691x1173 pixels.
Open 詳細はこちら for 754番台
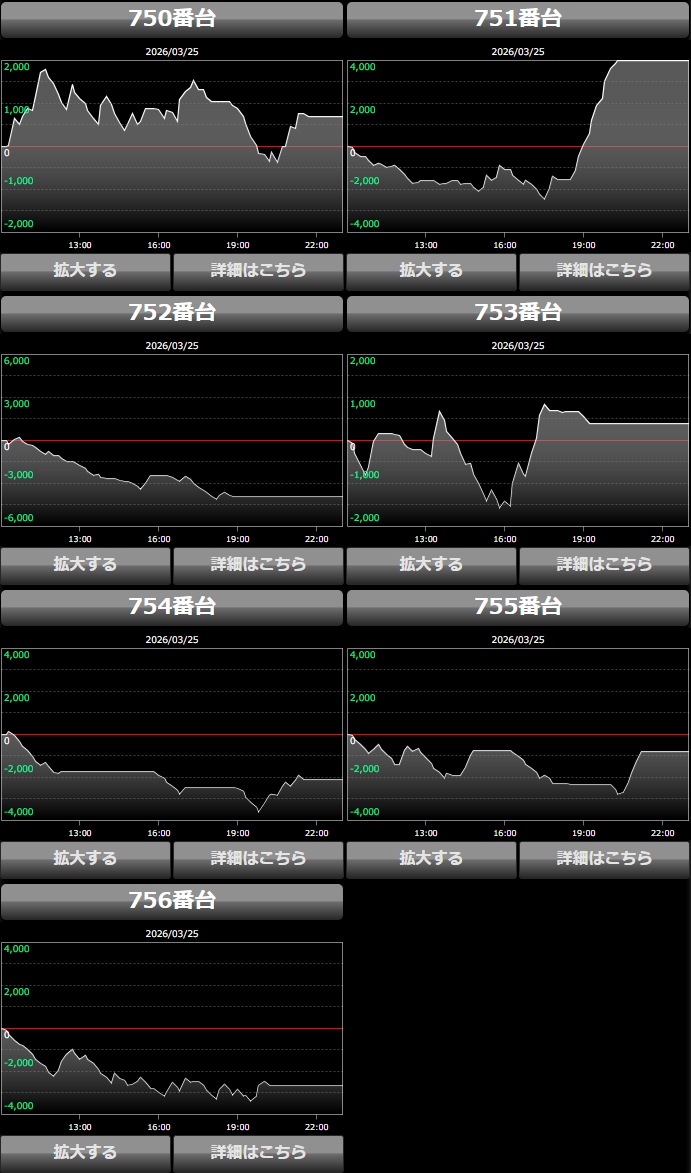click(x=258, y=858)
